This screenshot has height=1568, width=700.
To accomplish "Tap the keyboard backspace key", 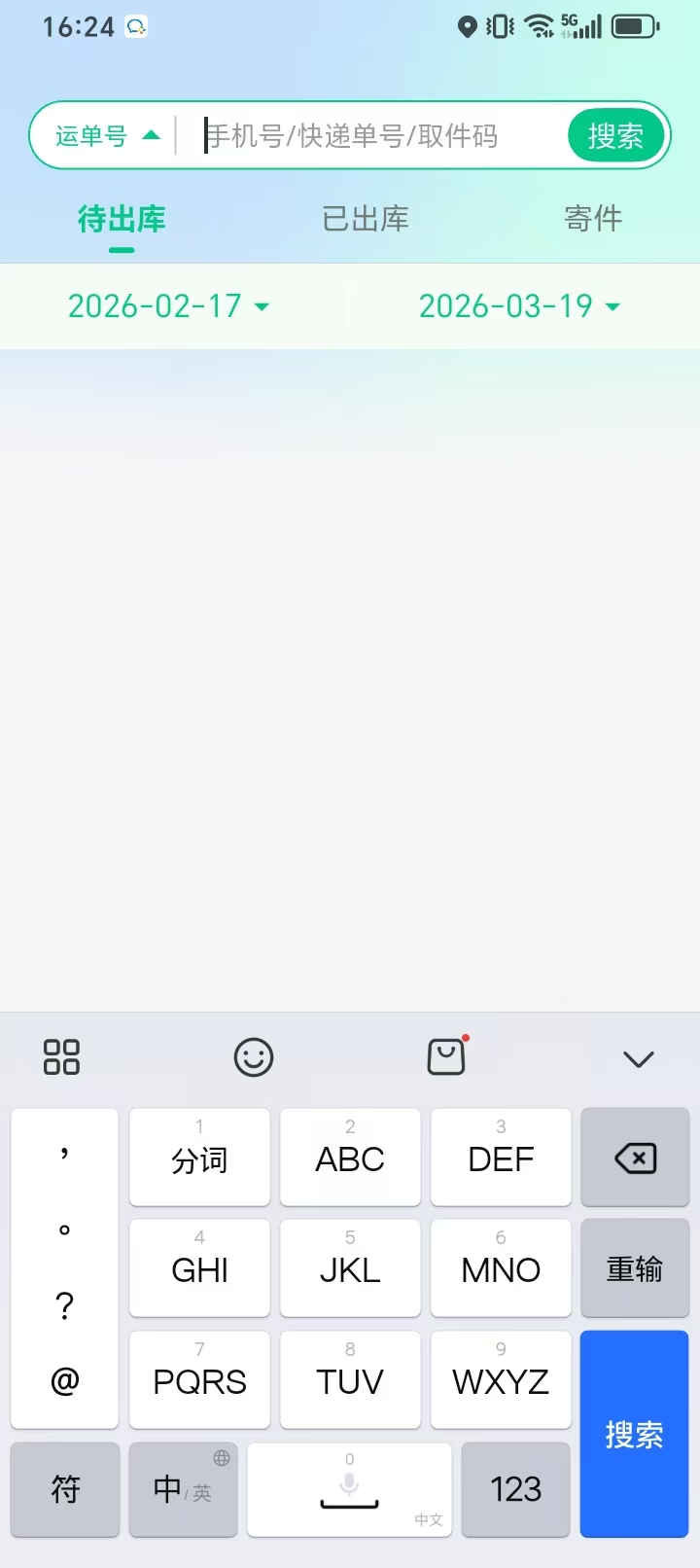I will click(635, 1158).
